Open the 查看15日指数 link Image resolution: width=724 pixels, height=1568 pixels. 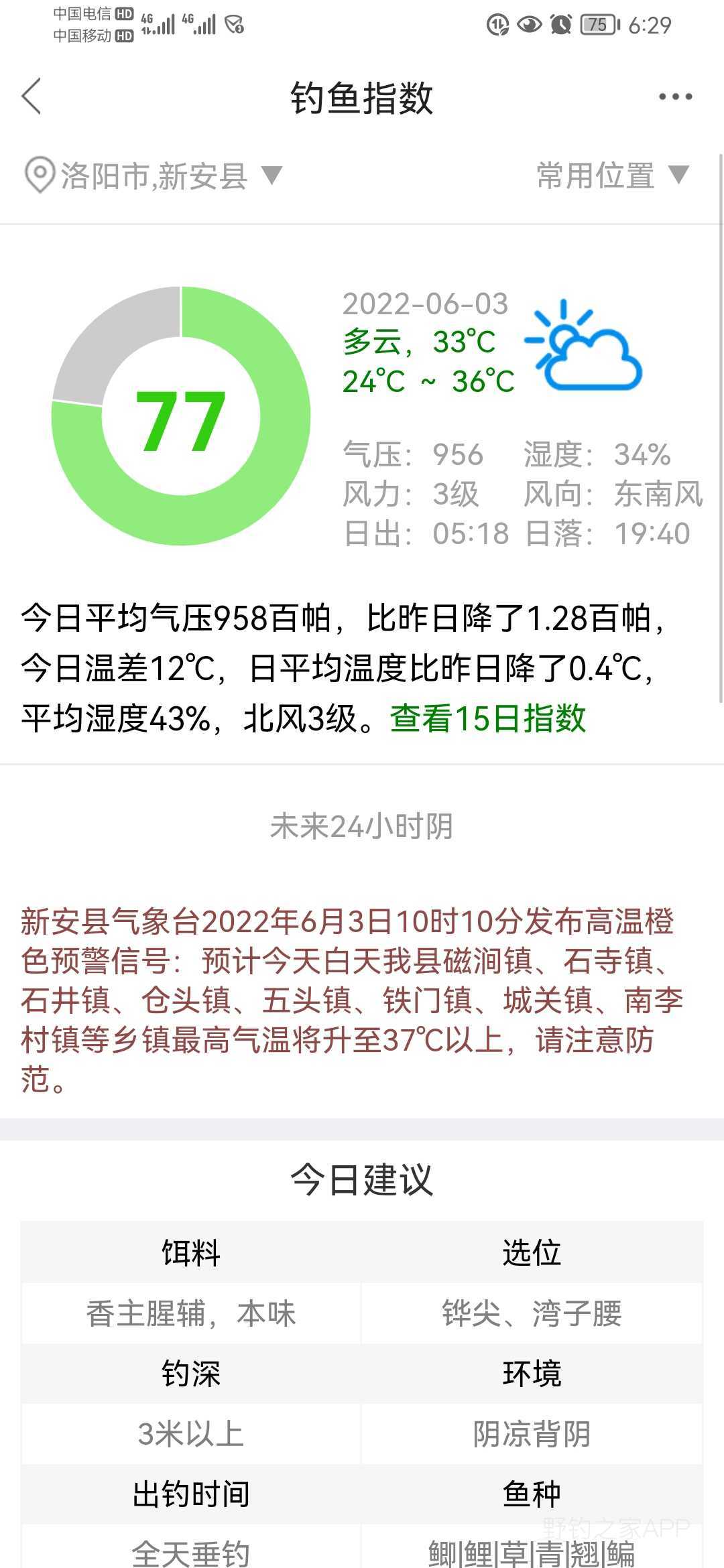488,718
